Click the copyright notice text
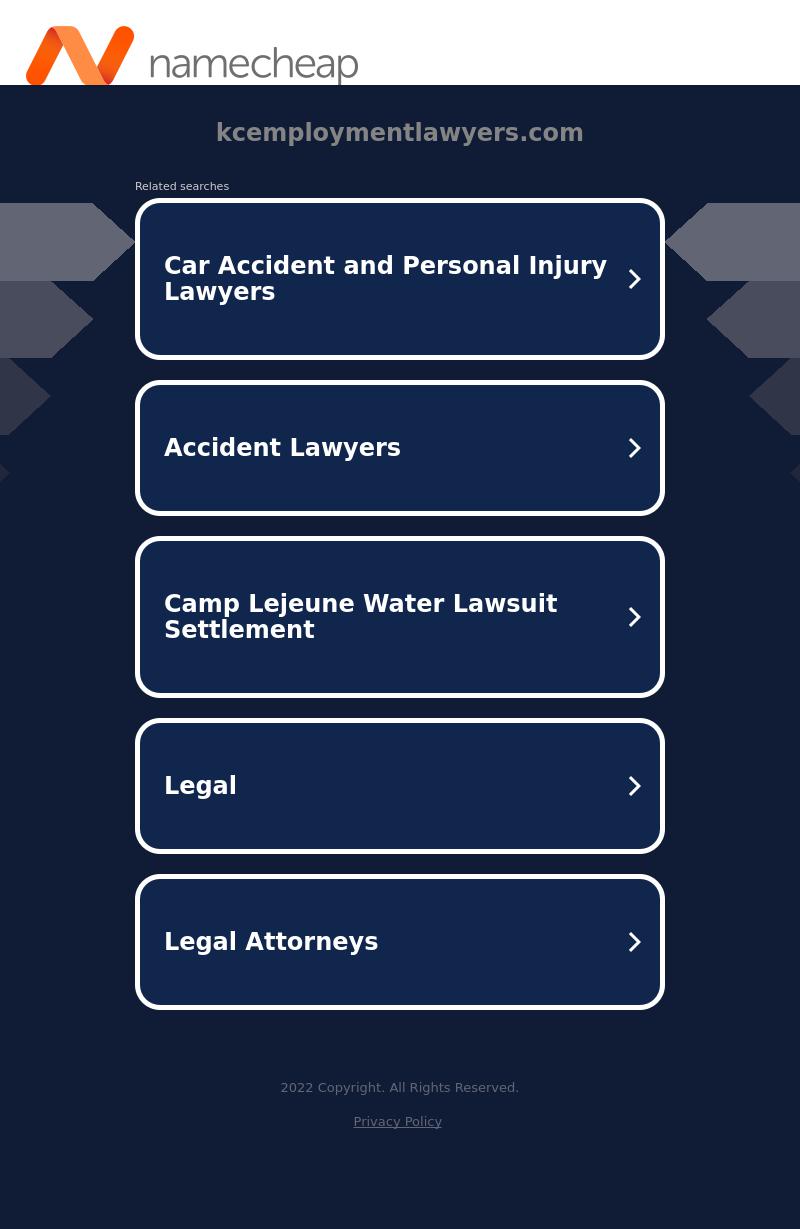800x1229 pixels. point(399,1087)
